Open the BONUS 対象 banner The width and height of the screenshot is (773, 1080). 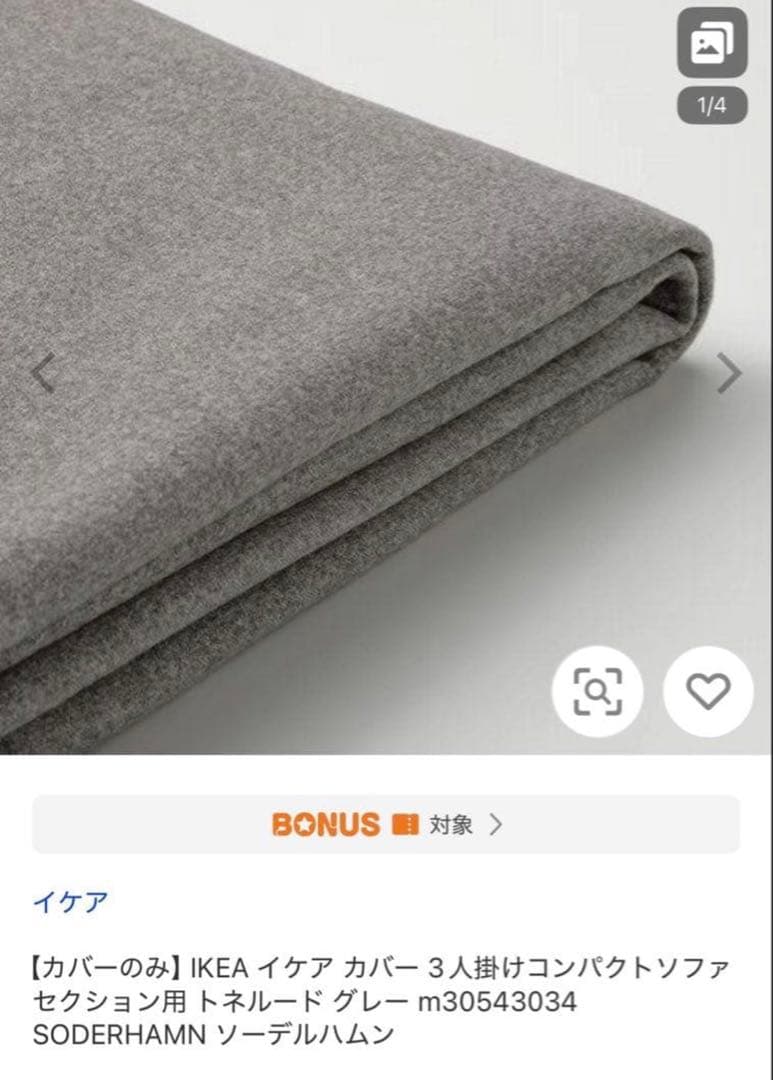386,825
